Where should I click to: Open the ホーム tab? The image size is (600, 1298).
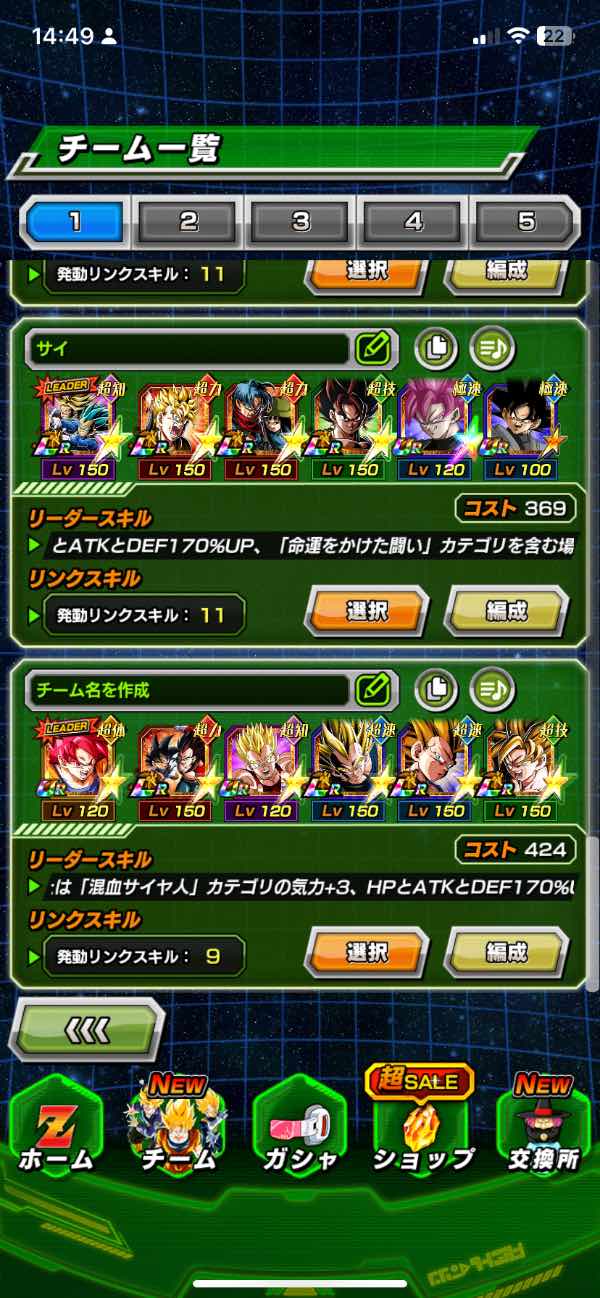(x=56, y=1130)
